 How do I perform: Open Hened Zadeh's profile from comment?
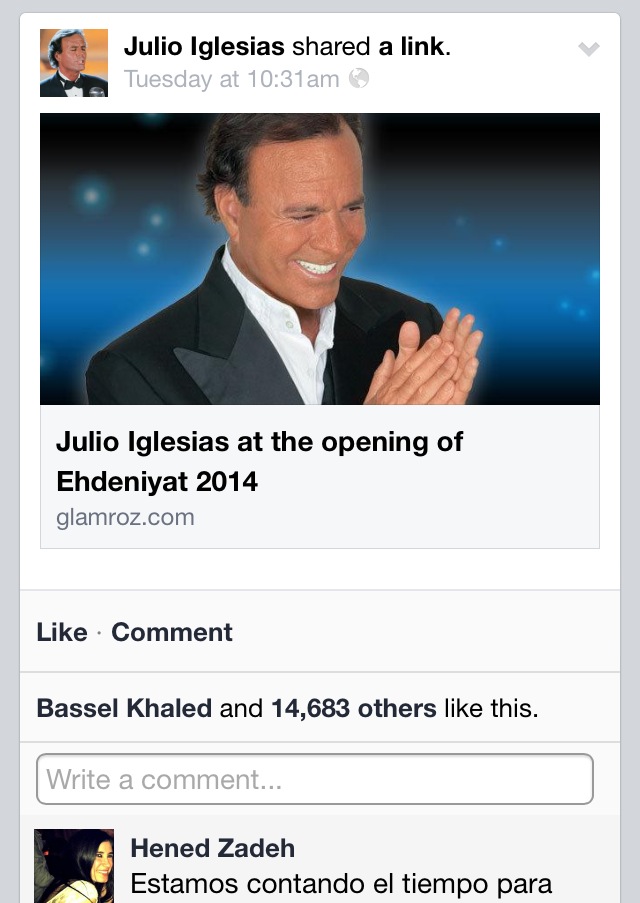click(x=213, y=849)
